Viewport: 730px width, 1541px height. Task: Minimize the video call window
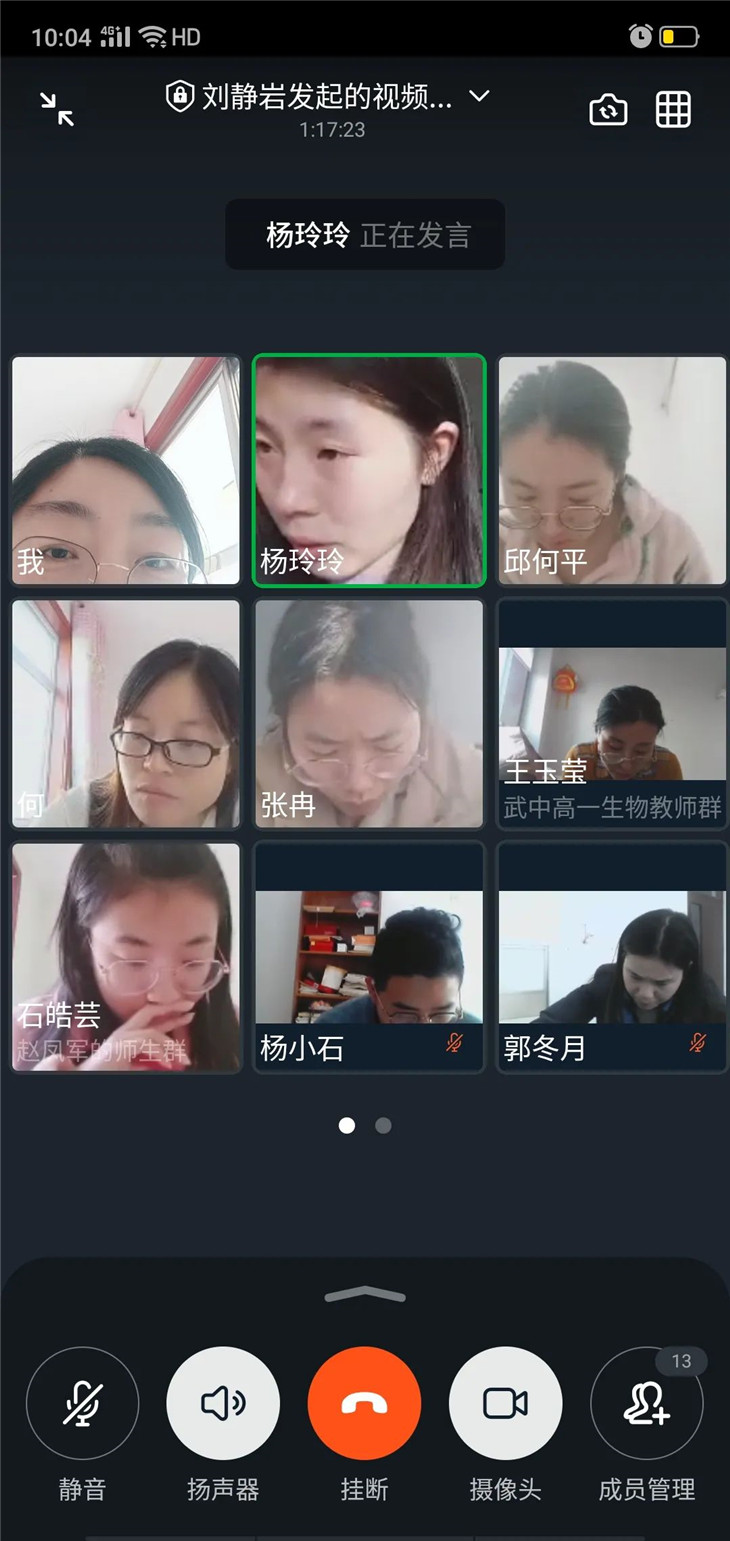coord(57,108)
